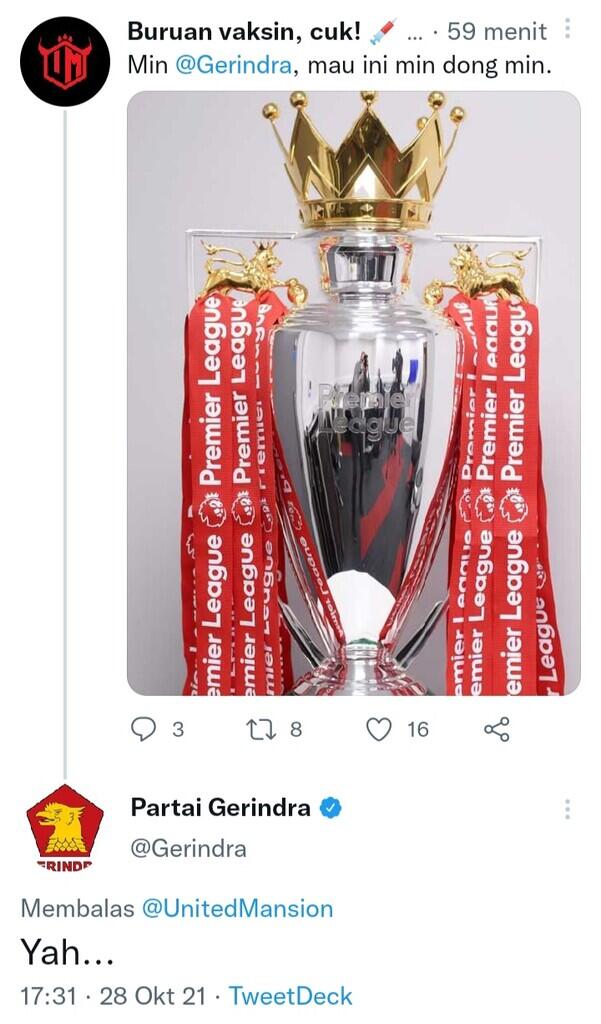Open overflow menu on the Buruan vaksin tweet

[567, 29]
